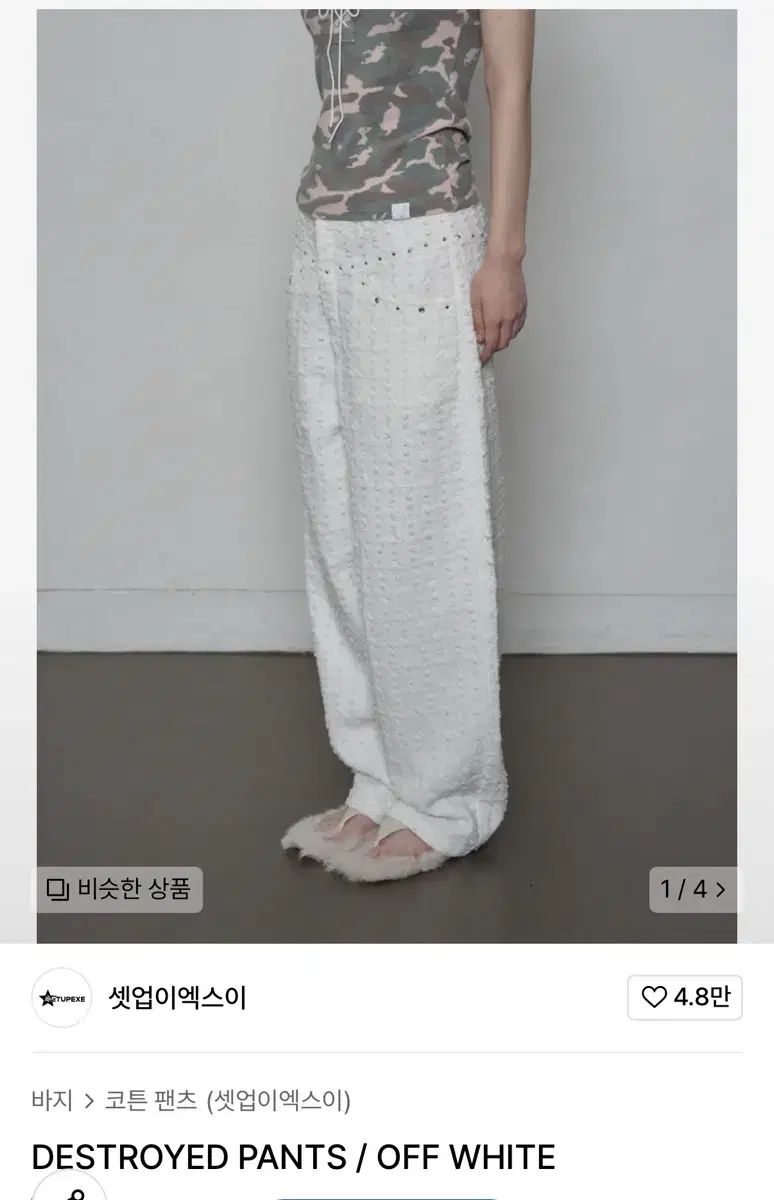
Task: Tap the SETUPEXE brand logo
Action: coord(62,997)
